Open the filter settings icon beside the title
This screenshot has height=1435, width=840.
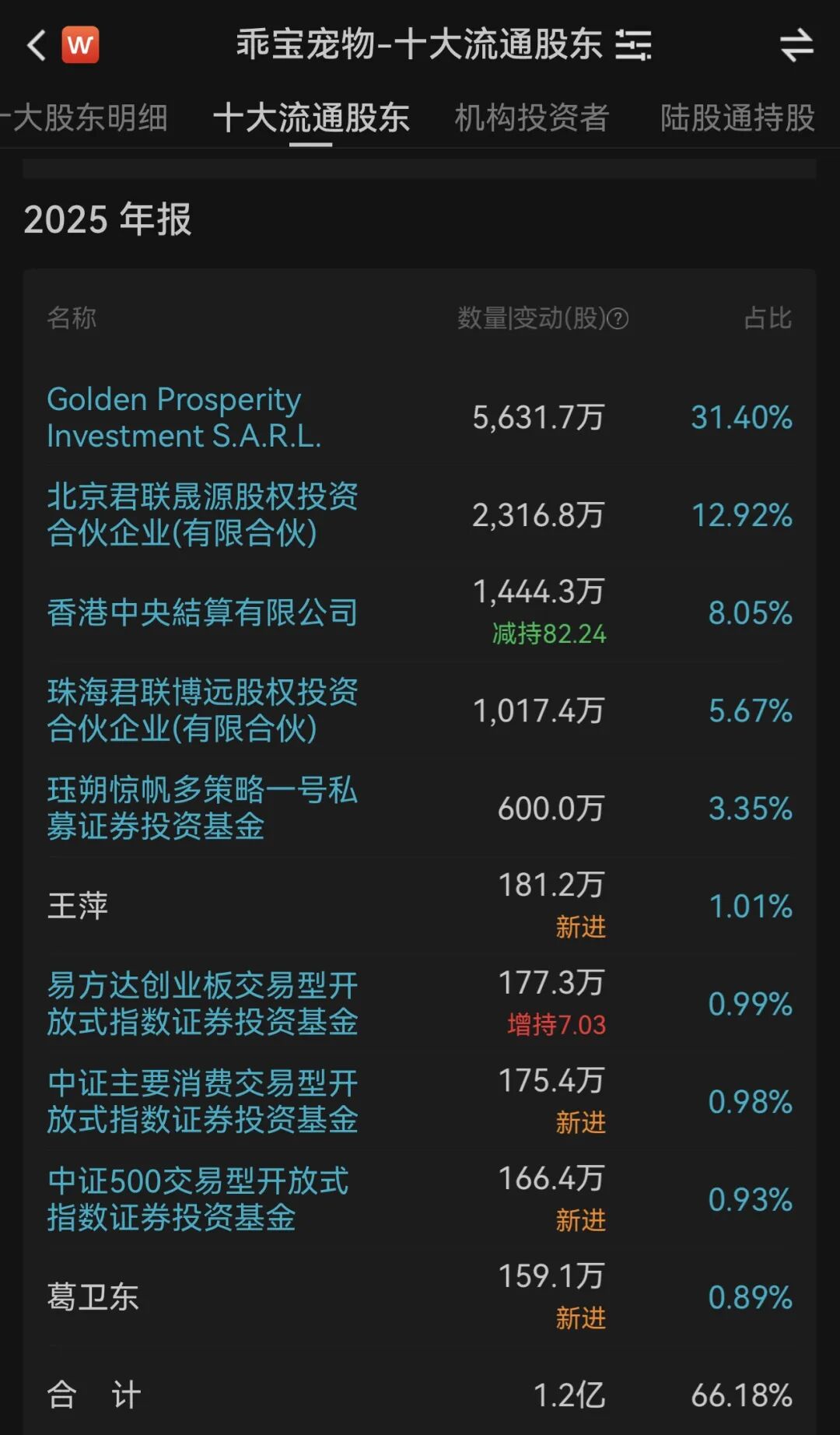633,45
